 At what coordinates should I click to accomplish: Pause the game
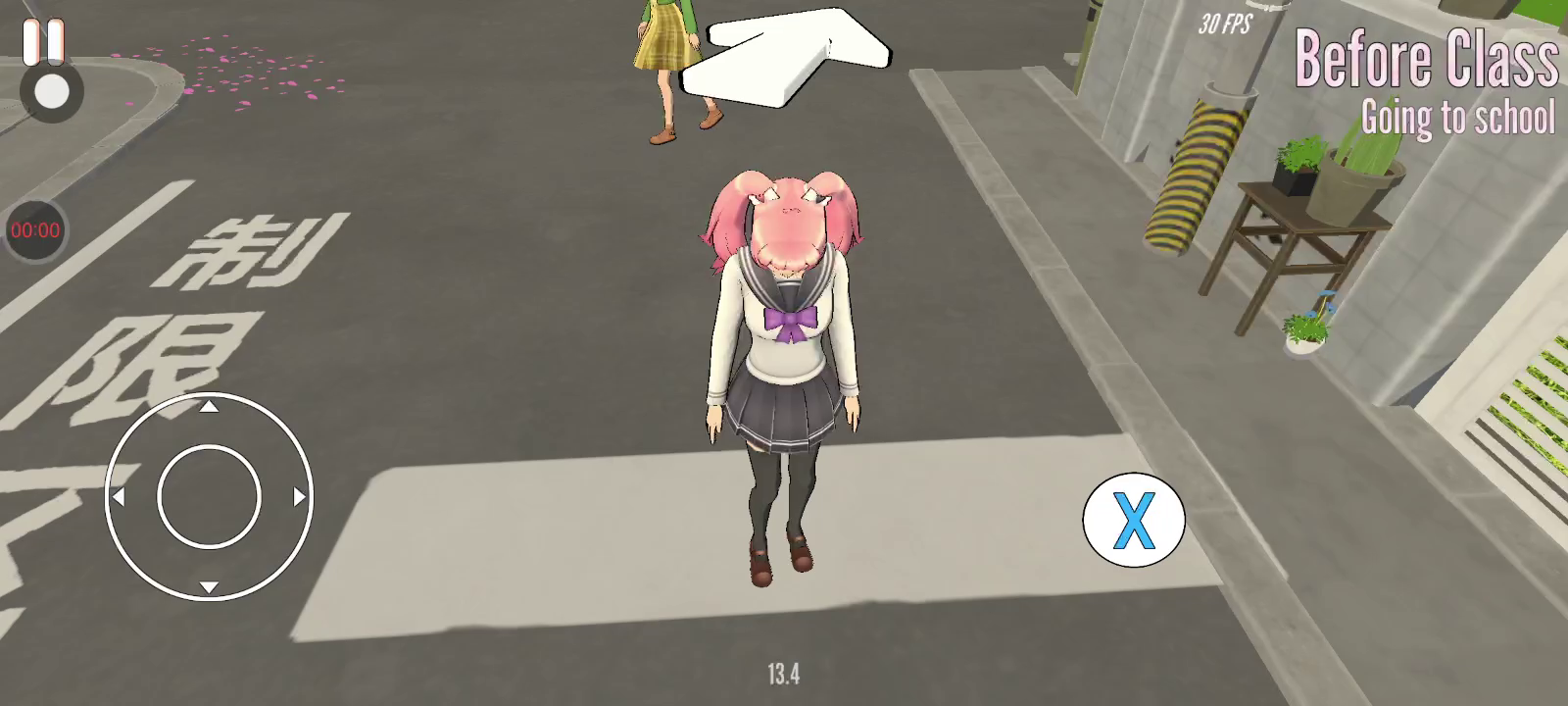pyautogui.click(x=43, y=40)
